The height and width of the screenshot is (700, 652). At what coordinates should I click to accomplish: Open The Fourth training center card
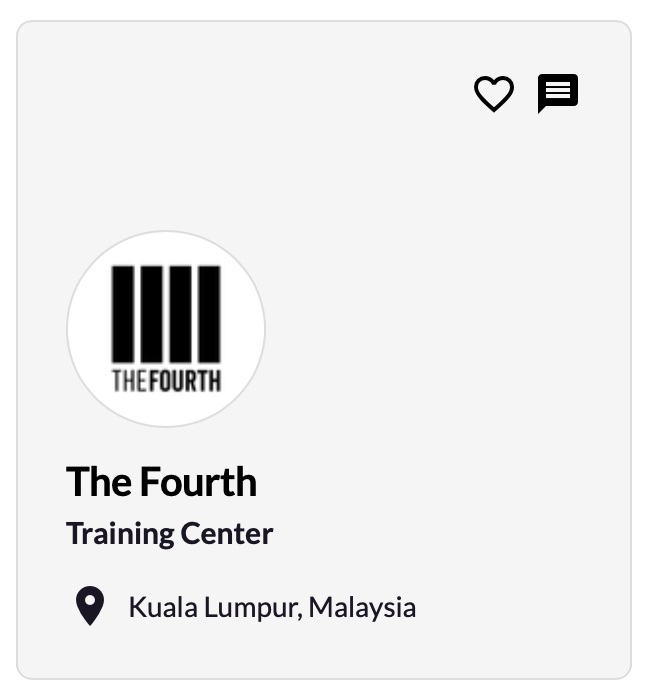(x=162, y=482)
